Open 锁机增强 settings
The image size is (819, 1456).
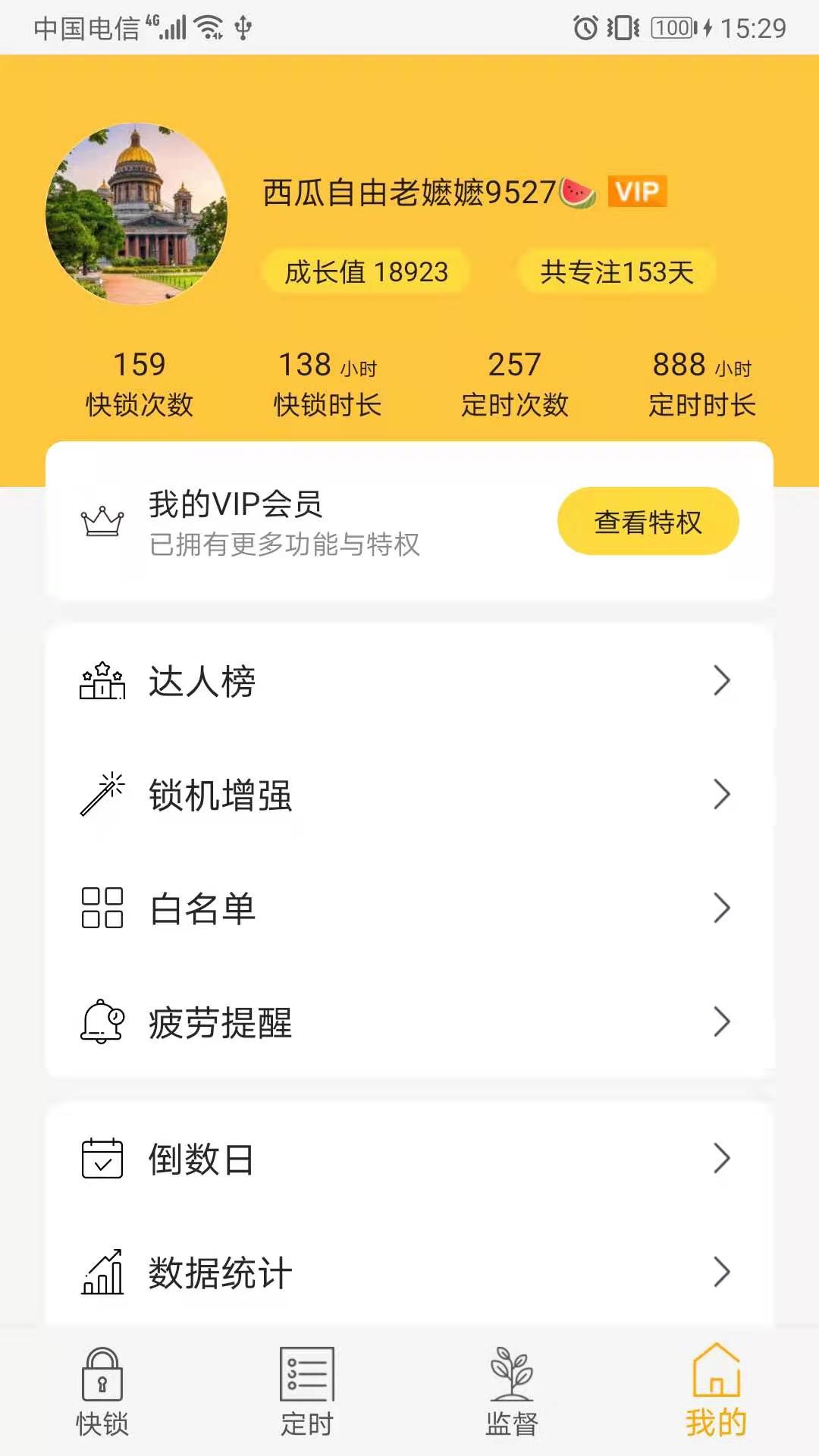(x=409, y=795)
